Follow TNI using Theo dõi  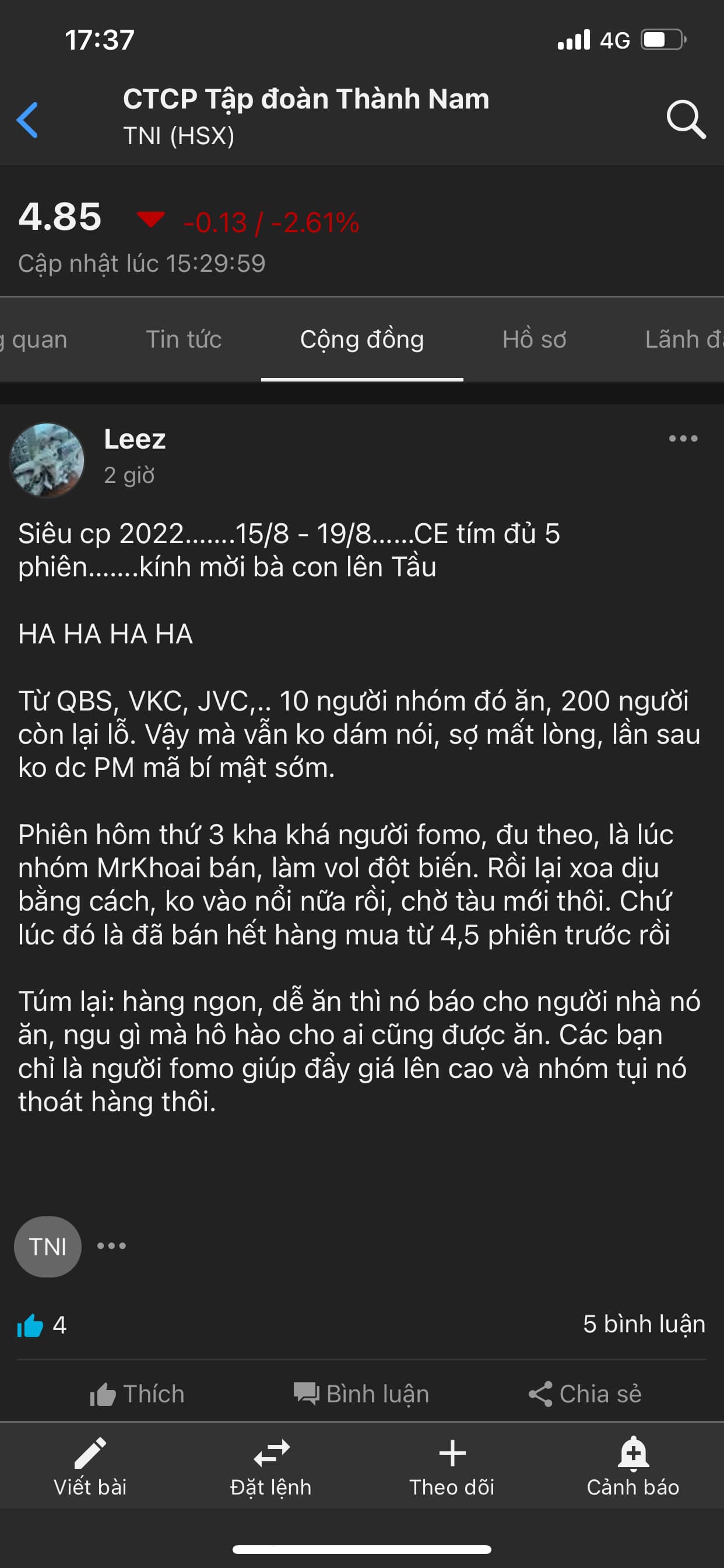tap(452, 1467)
